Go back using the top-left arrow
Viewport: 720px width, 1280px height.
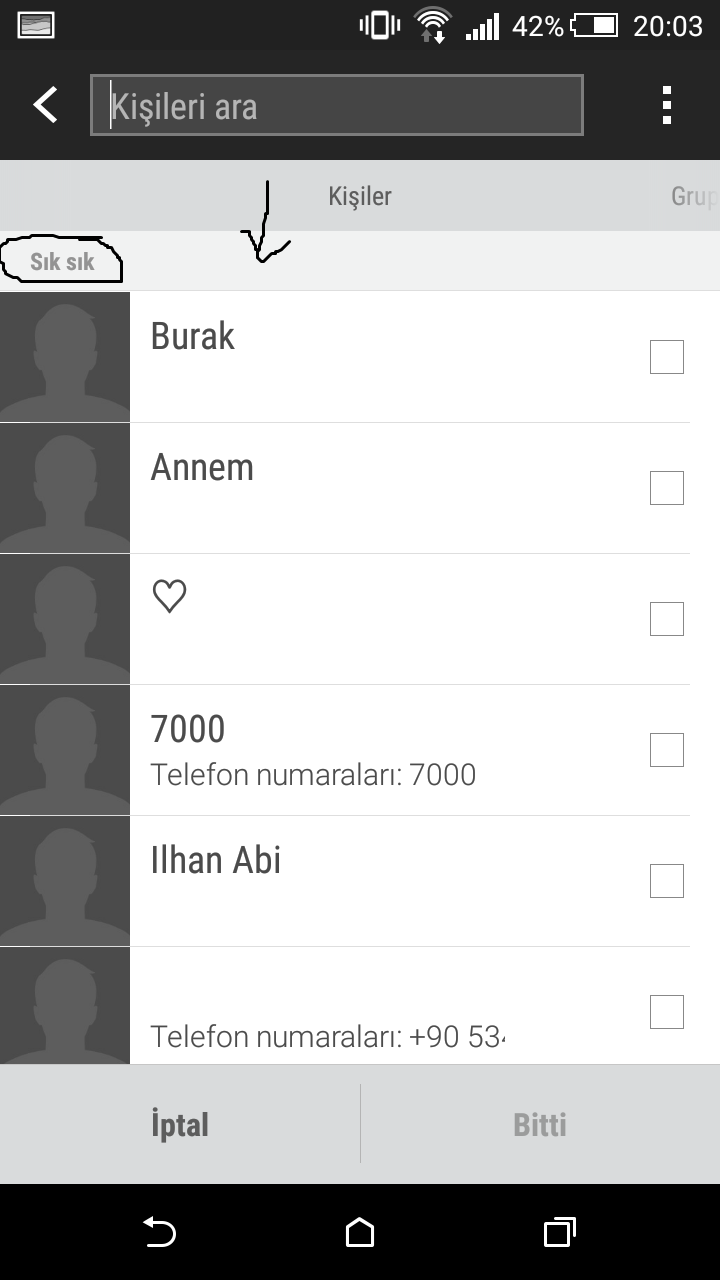pos(45,105)
